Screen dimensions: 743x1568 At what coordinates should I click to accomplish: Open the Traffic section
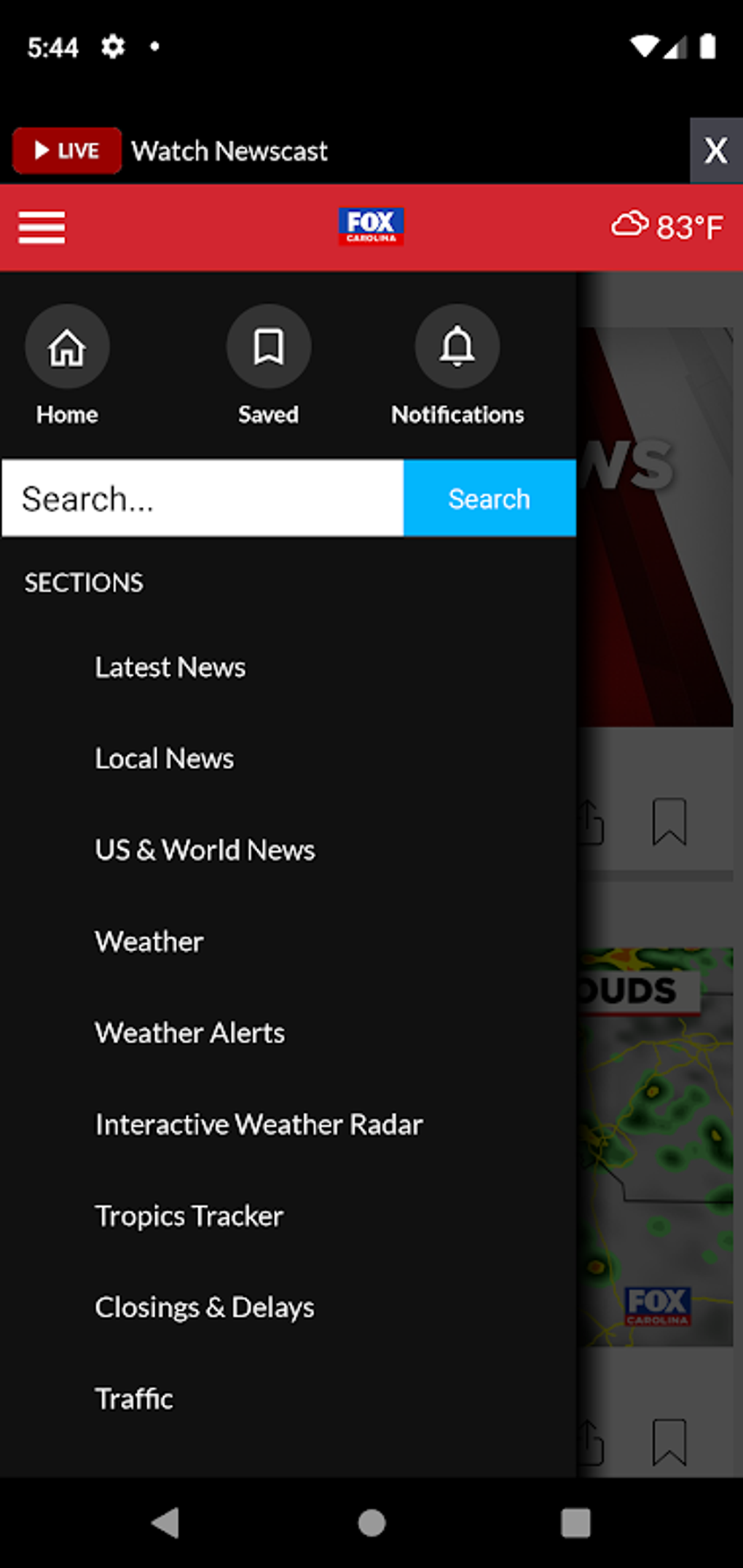pyautogui.click(x=134, y=1399)
